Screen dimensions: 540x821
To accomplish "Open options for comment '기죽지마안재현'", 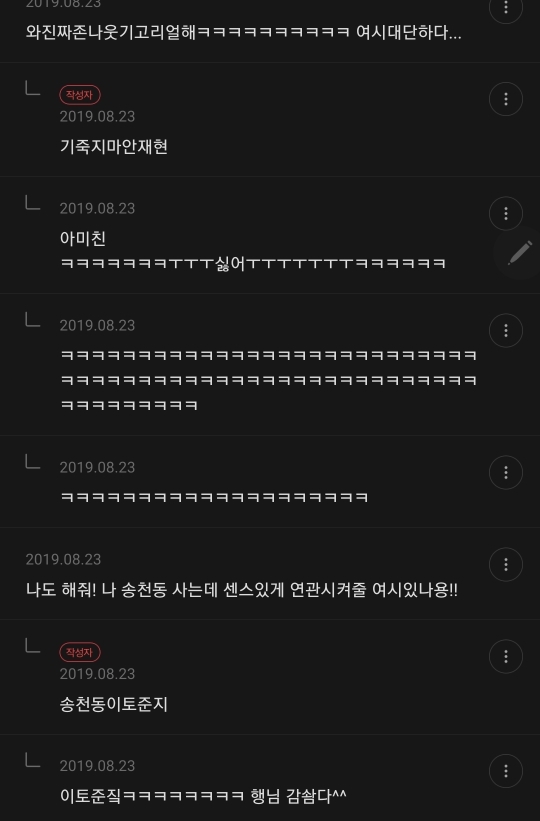I will [x=505, y=99].
